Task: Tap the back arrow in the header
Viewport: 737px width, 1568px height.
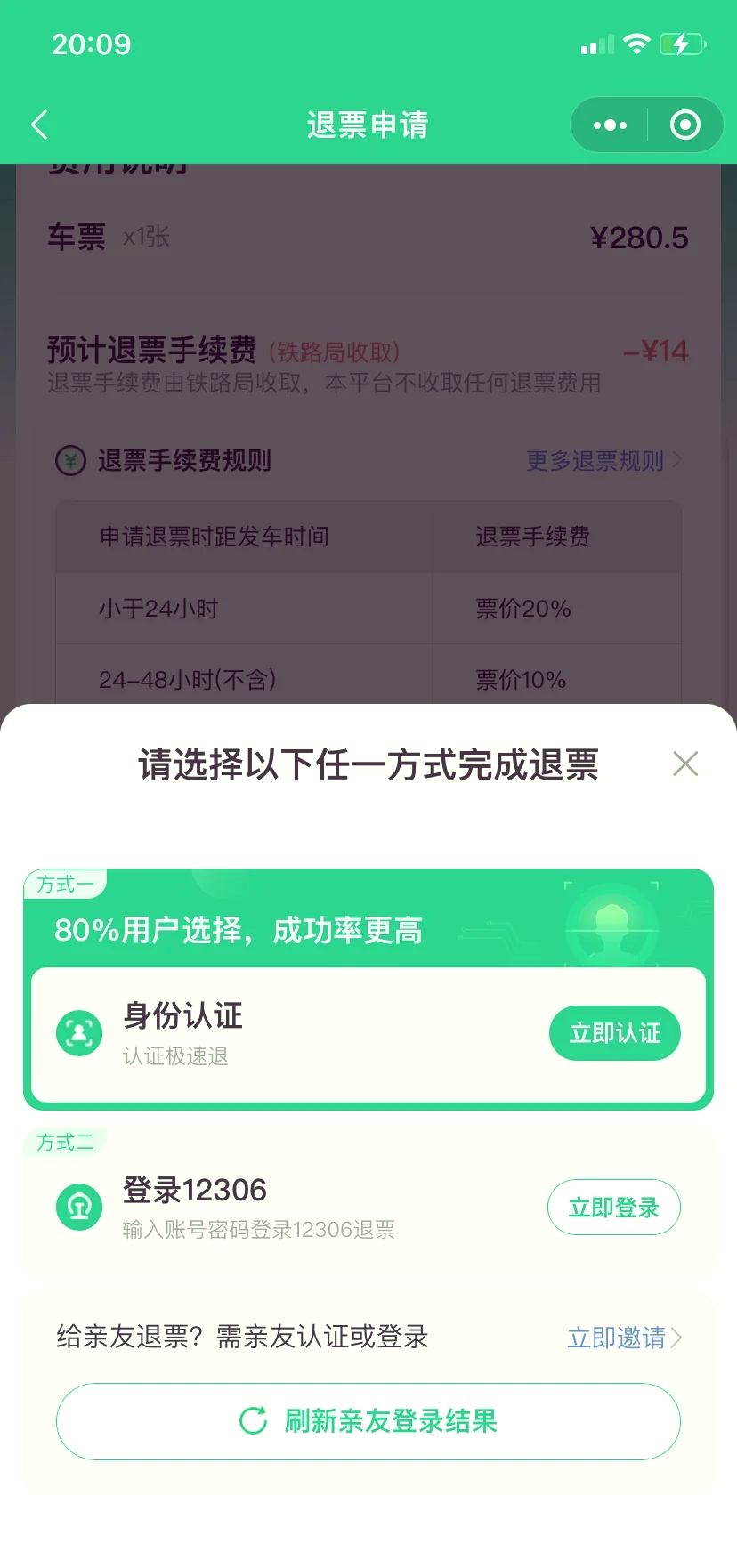Action: [x=39, y=125]
